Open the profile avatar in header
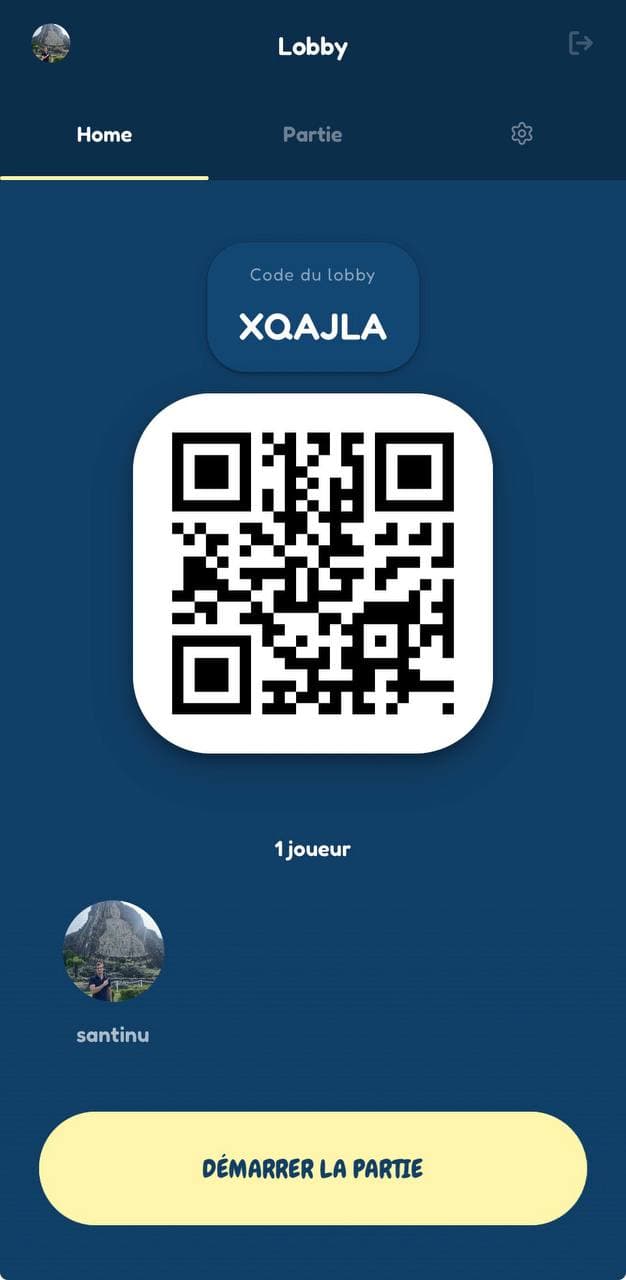This screenshot has height=1280, width=626. tap(51, 44)
